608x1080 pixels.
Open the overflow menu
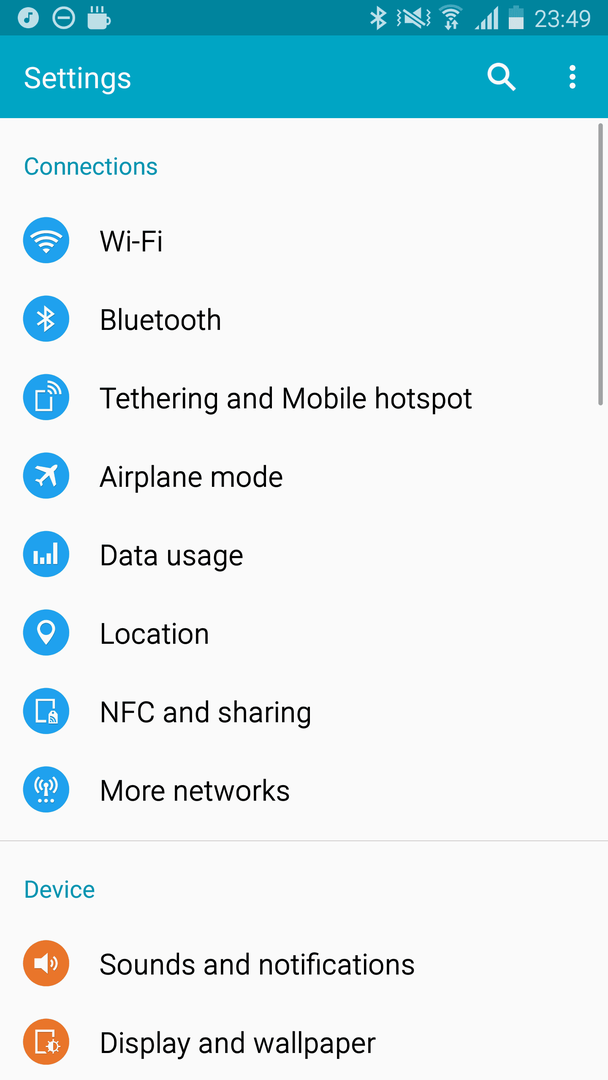572,77
